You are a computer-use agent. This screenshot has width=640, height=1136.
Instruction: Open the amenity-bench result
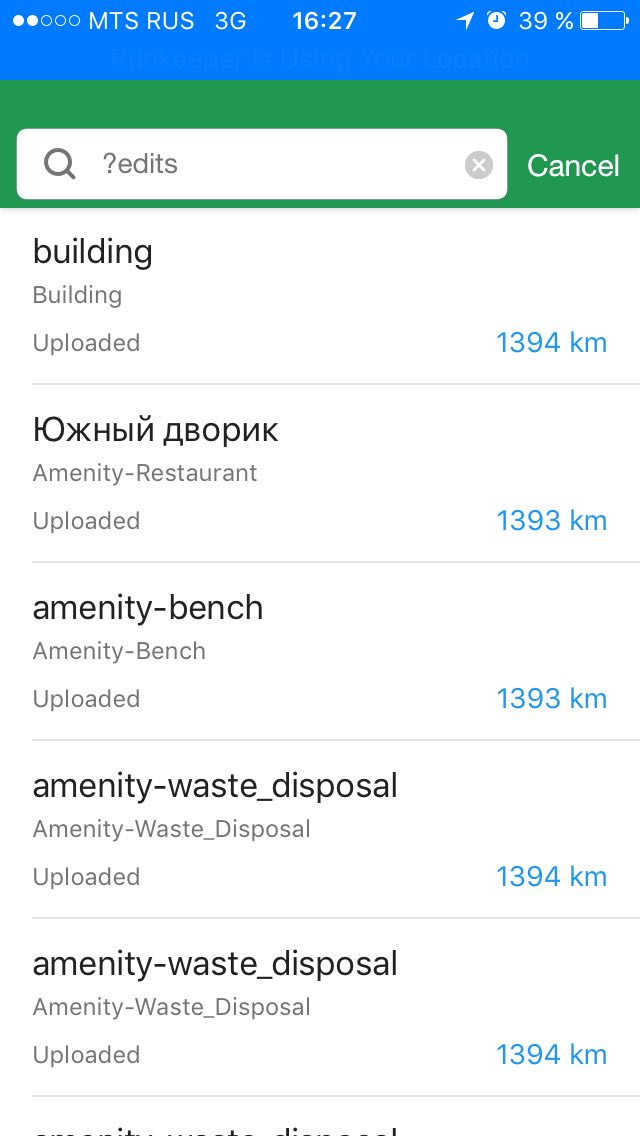point(320,651)
